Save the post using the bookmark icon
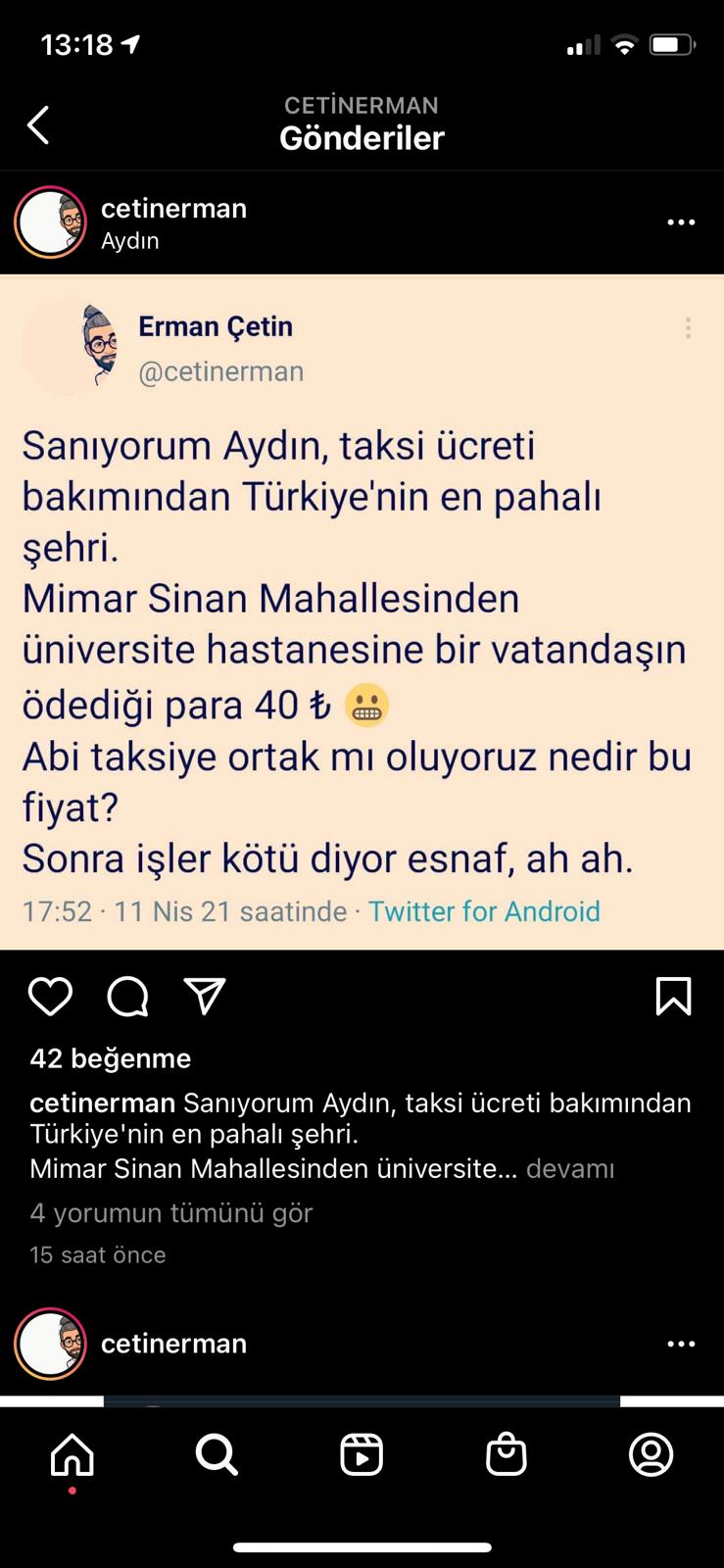Screen dimensions: 724x1568 673,997
